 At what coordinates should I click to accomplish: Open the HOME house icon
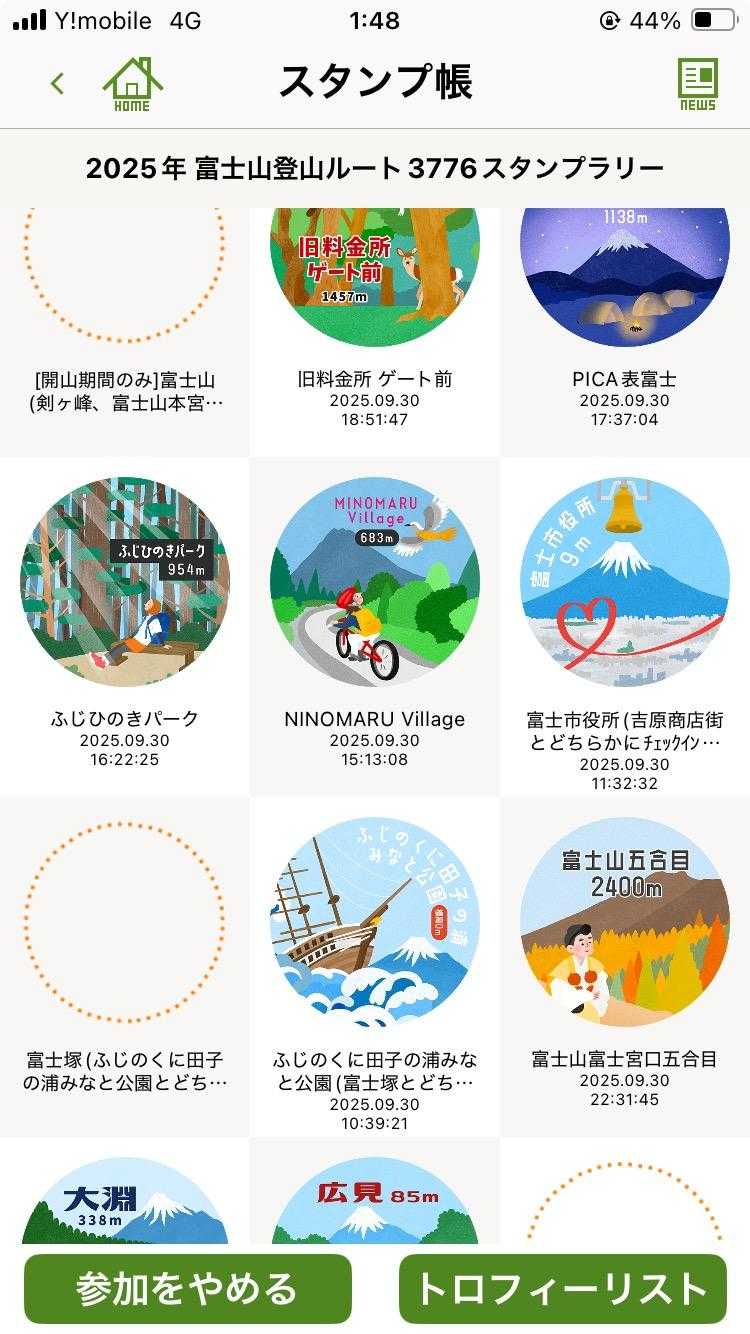(x=132, y=83)
